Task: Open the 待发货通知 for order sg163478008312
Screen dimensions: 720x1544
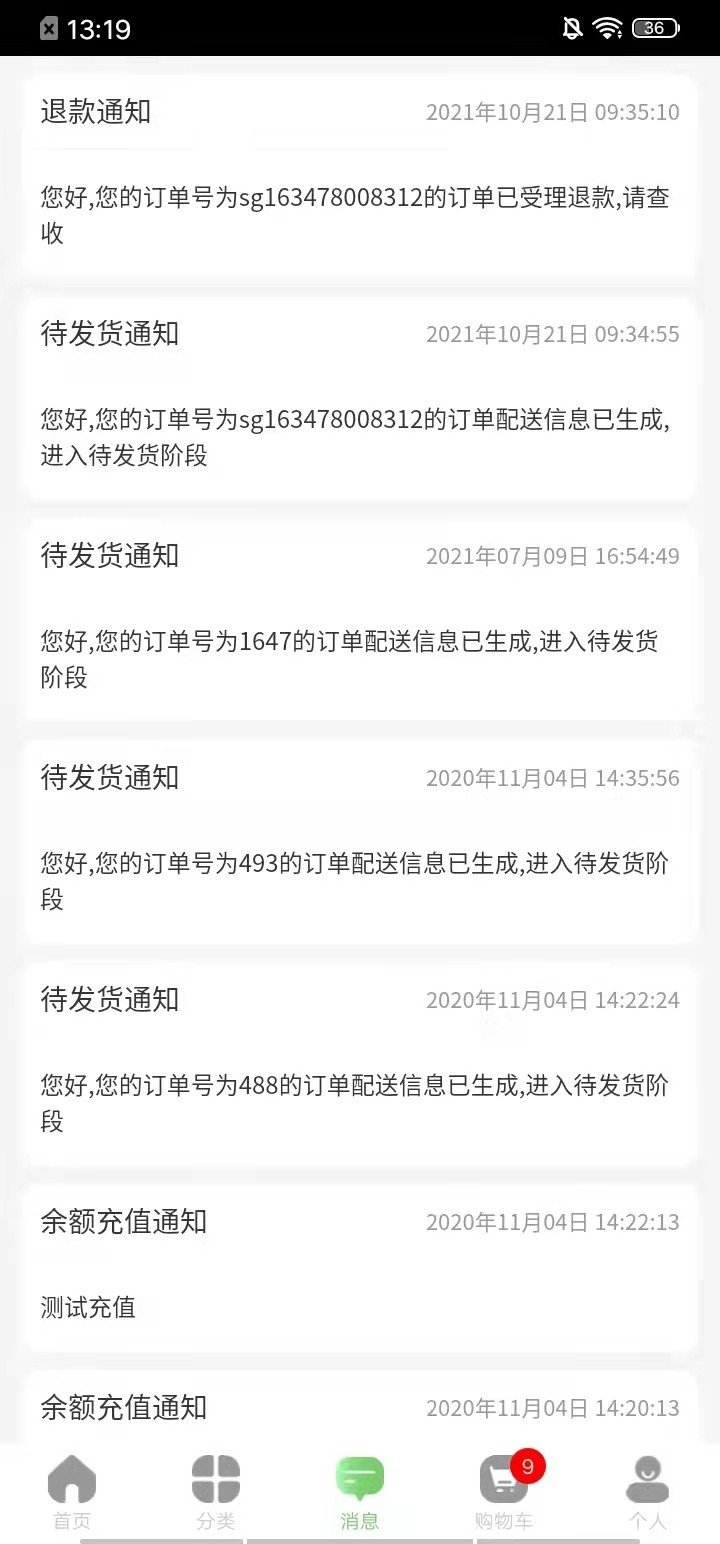Action: [x=360, y=395]
